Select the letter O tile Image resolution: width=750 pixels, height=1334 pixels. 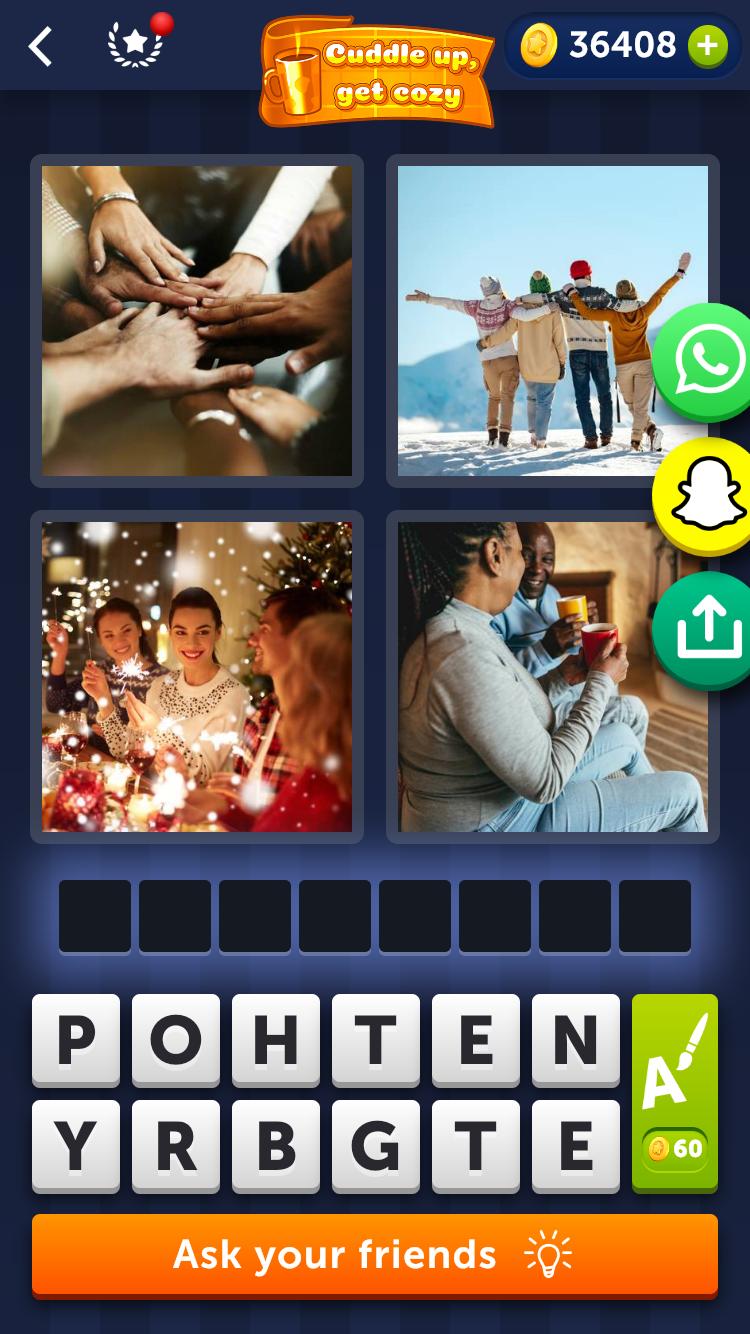click(x=176, y=1040)
